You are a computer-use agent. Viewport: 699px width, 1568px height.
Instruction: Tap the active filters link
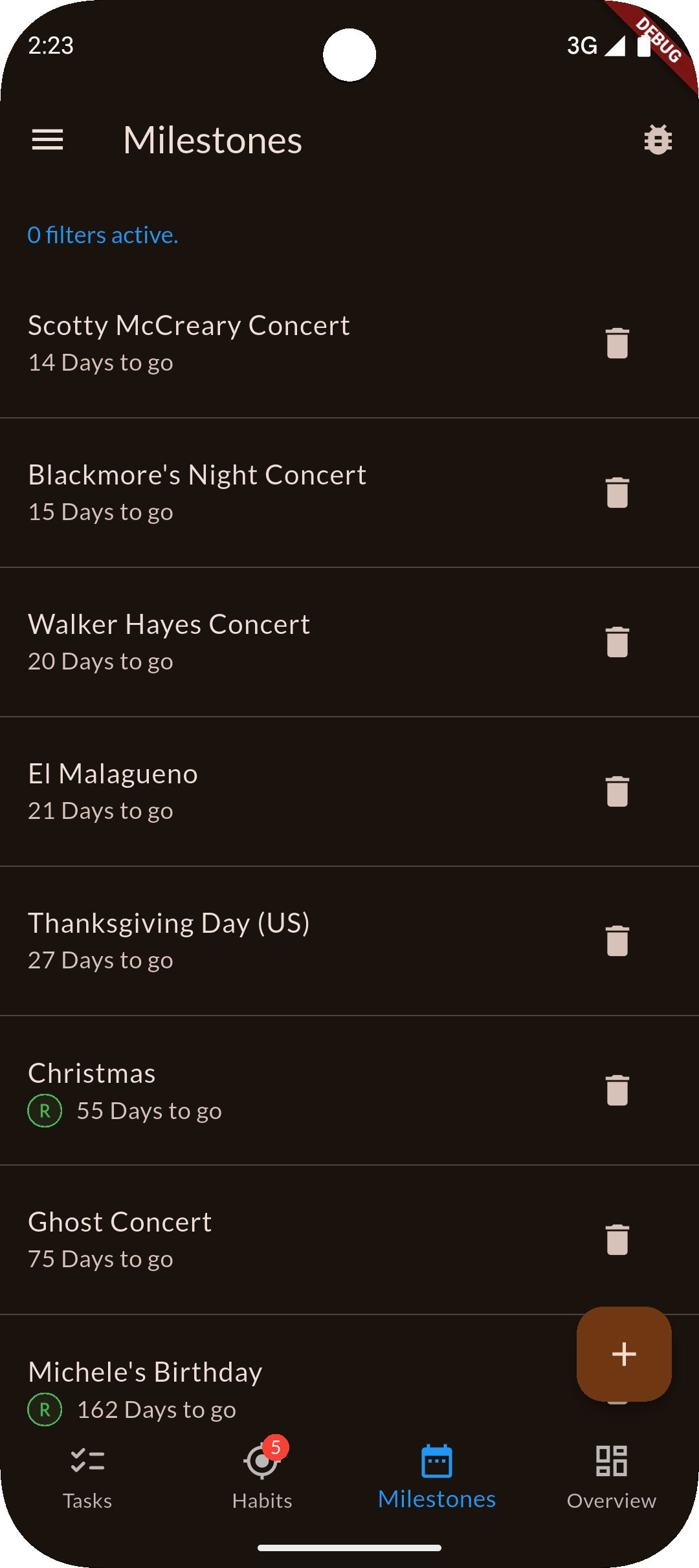pyautogui.click(x=103, y=235)
